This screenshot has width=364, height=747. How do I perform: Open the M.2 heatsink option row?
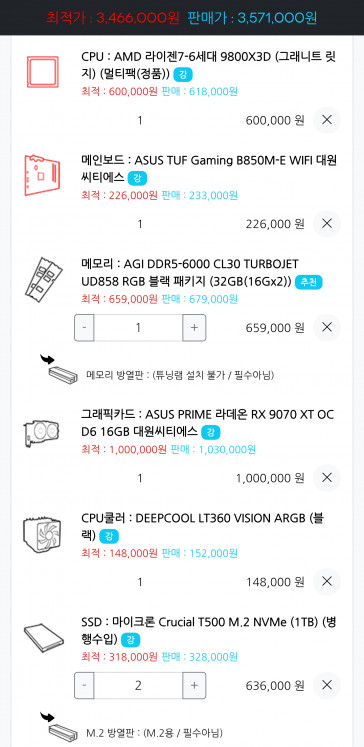pyautogui.click(x=135, y=731)
